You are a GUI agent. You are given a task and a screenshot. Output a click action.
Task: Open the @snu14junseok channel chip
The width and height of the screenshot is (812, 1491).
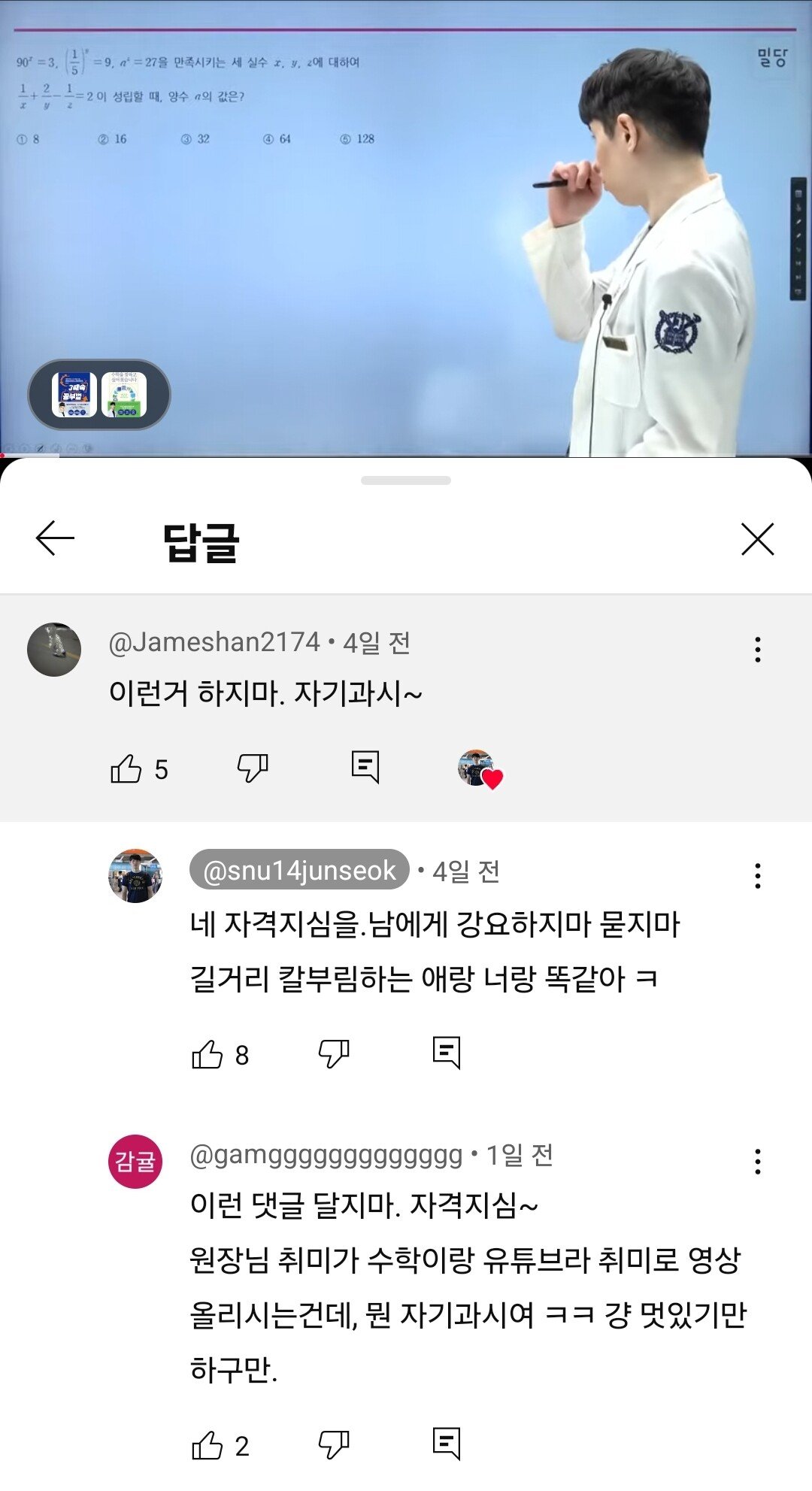tap(299, 871)
